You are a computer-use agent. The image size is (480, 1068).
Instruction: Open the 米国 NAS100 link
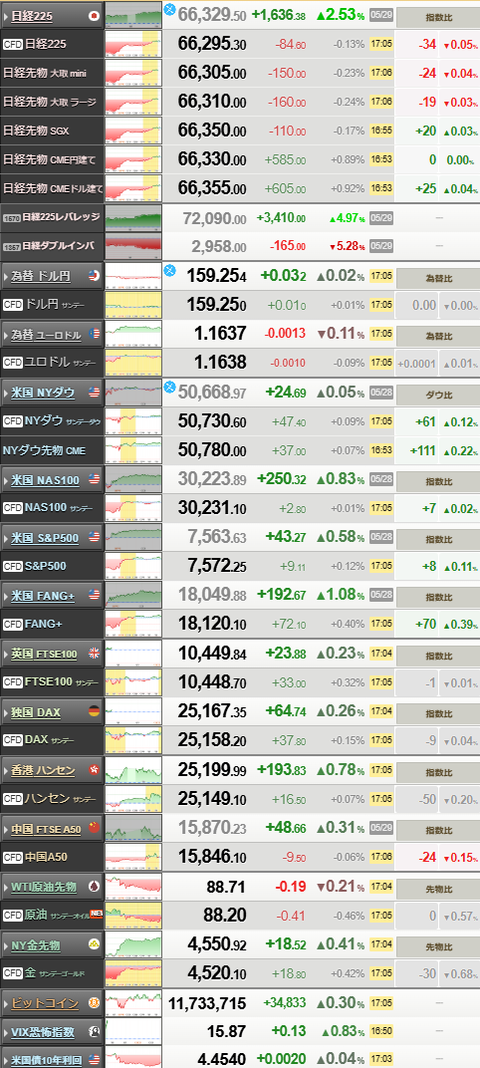click(45, 480)
